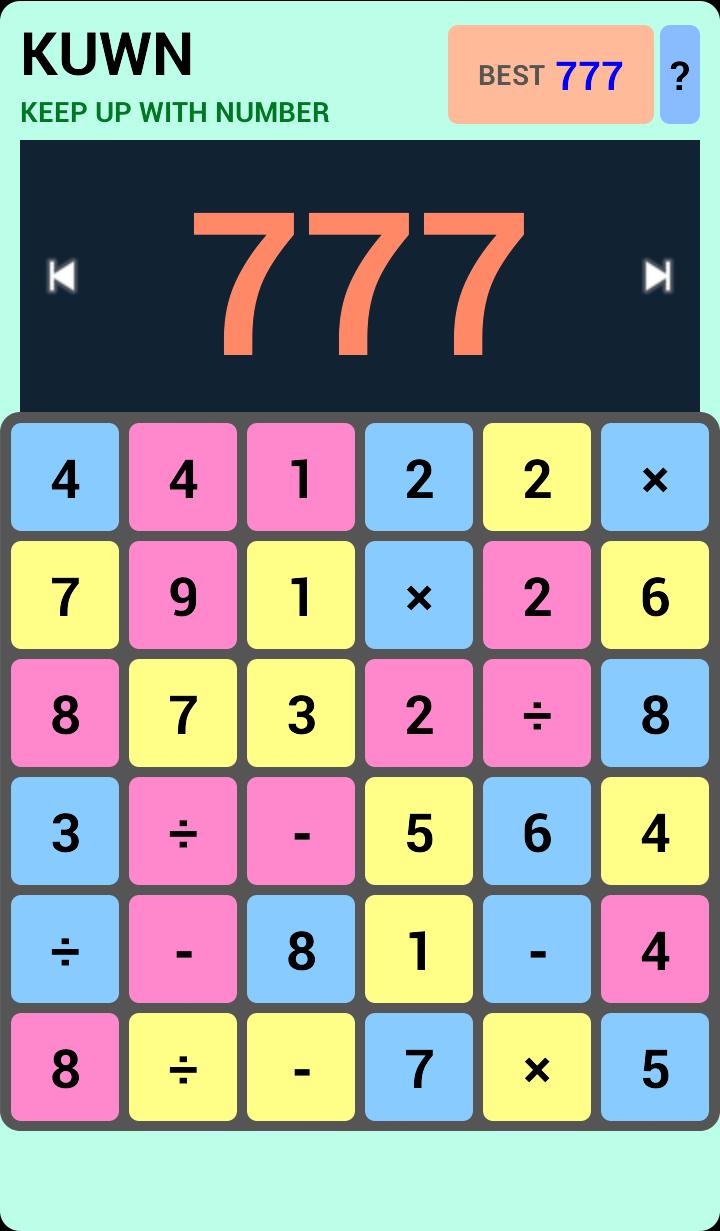Choose the blue 7 tile in the bottom row
720x1231 pixels.
419,1067
